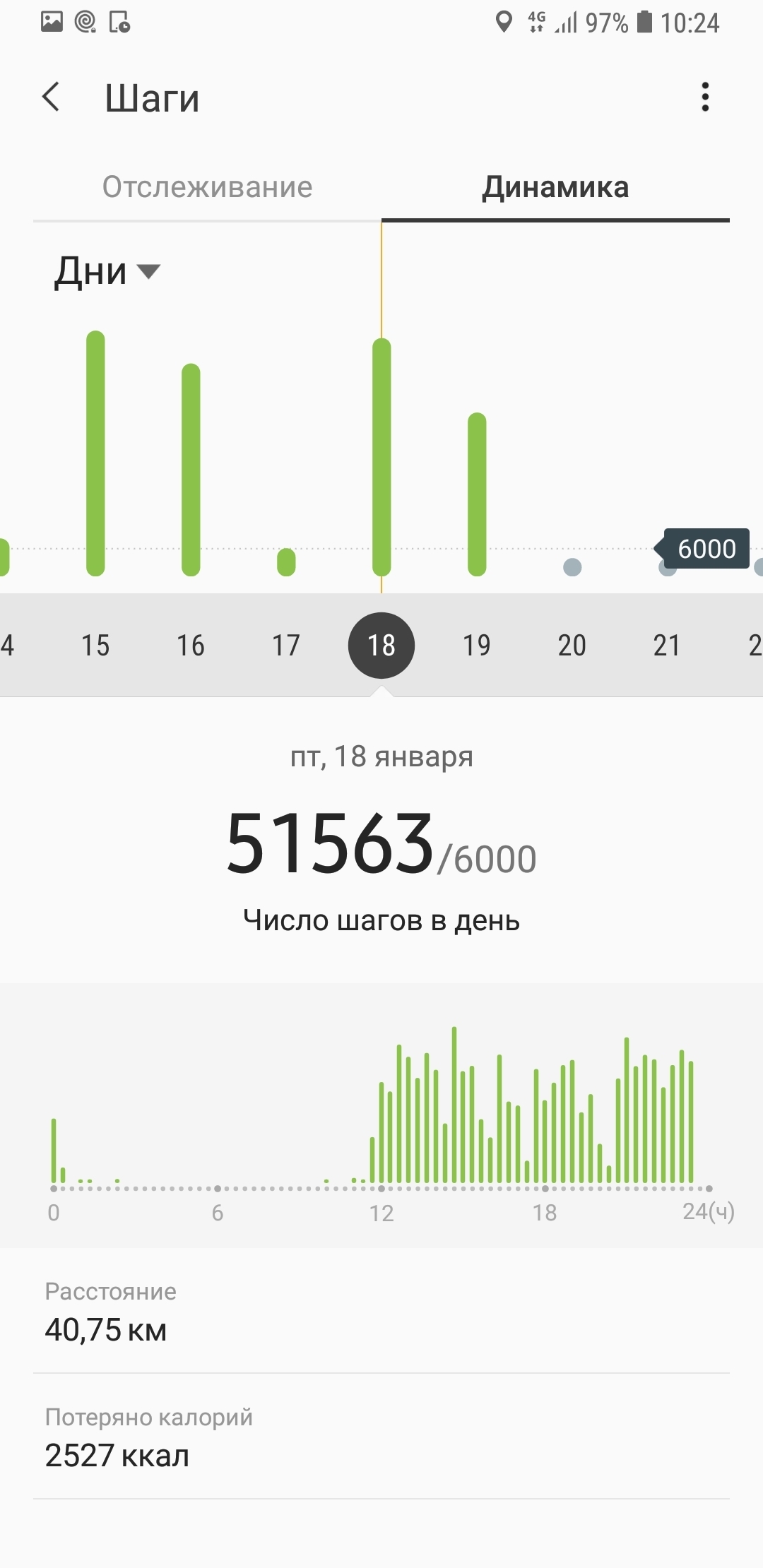This screenshot has width=763, height=1568.
Task: Expand the Дни period dropdown
Action: click(107, 271)
